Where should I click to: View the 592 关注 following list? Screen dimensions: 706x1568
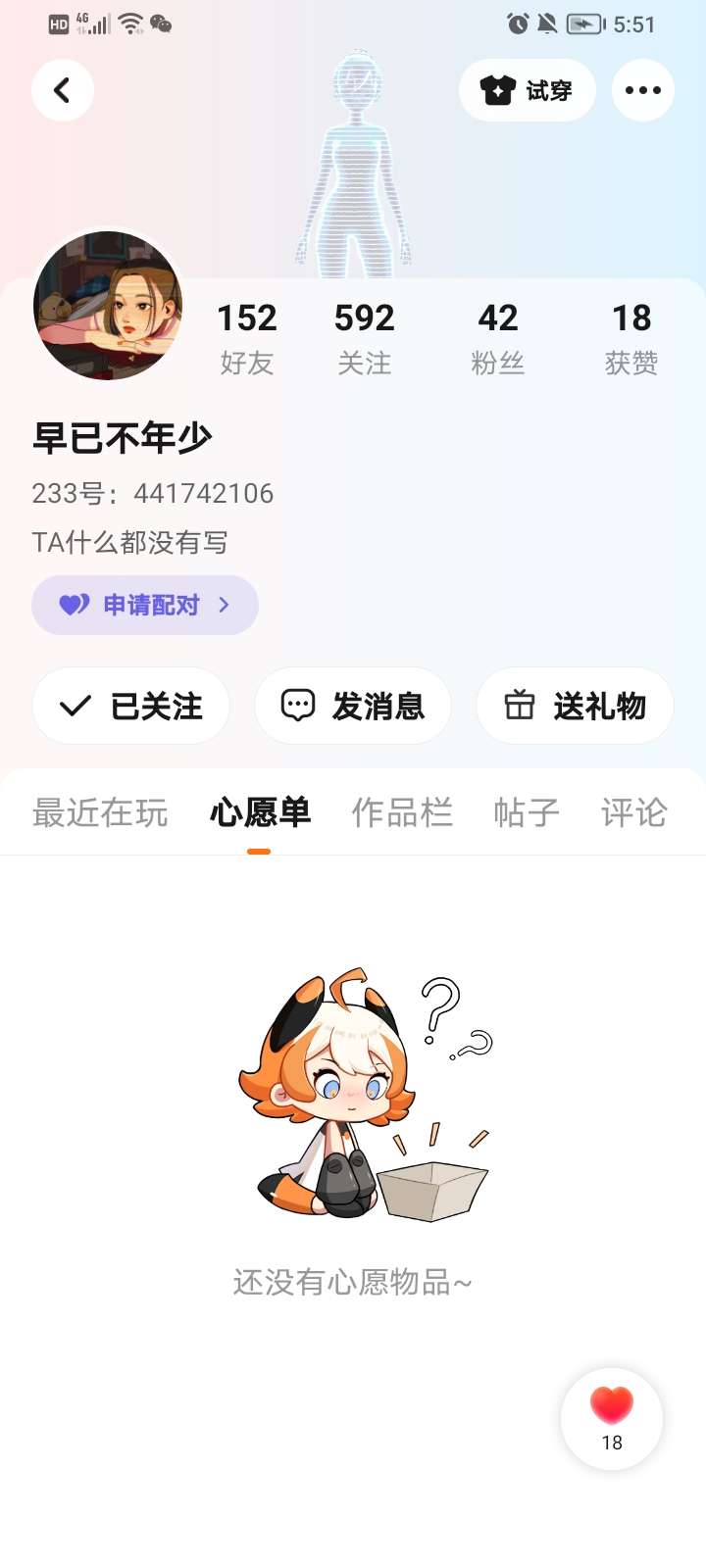coord(364,337)
